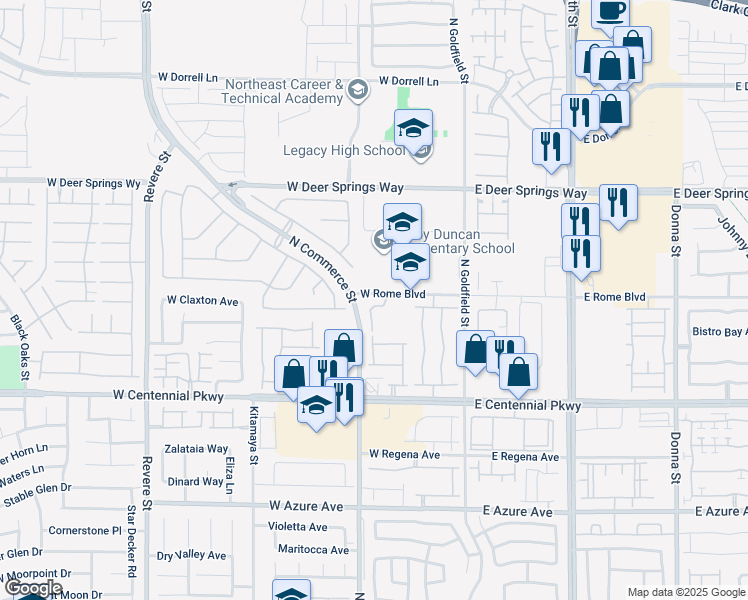
Task: Select the school marker above W Rome Blvd
Action: 409,264
